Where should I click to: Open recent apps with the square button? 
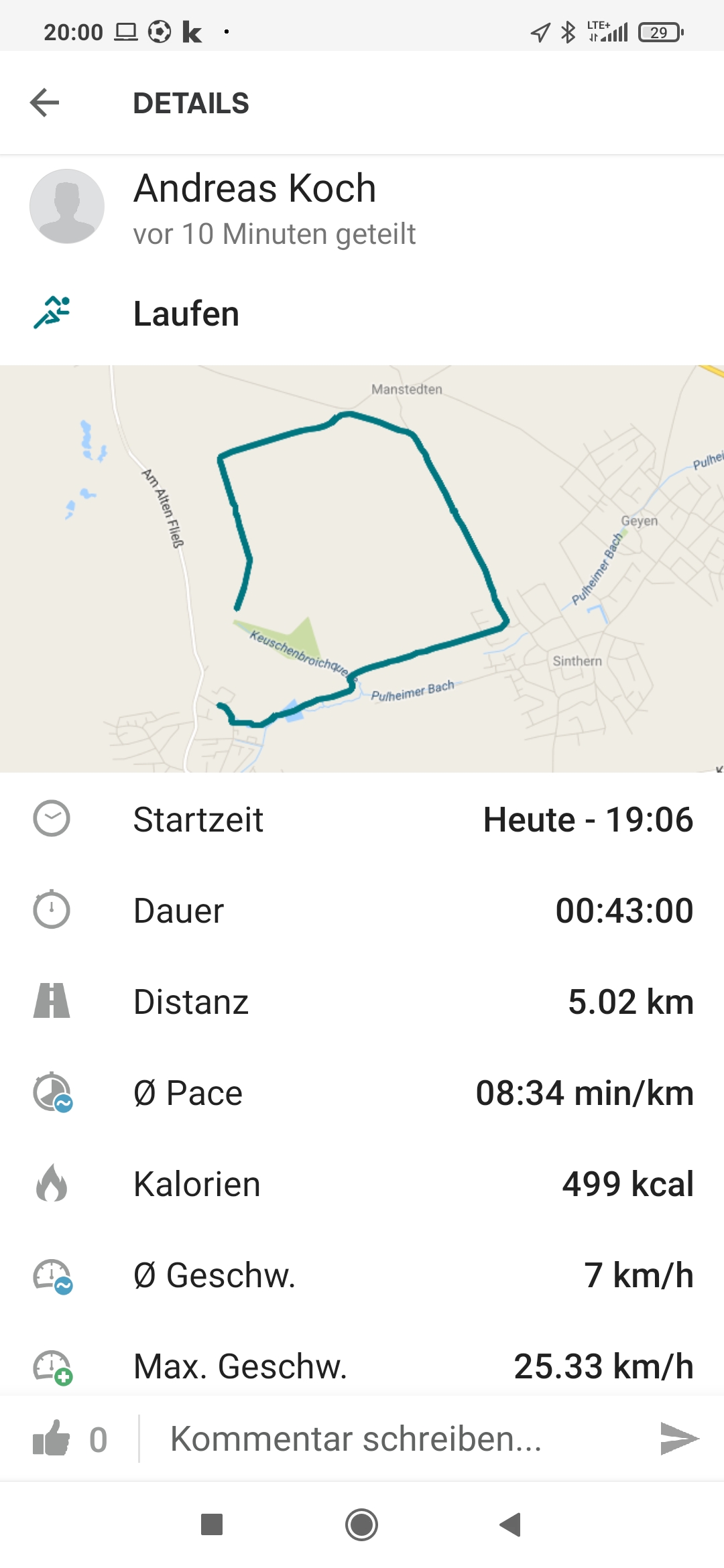coord(212,1524)
